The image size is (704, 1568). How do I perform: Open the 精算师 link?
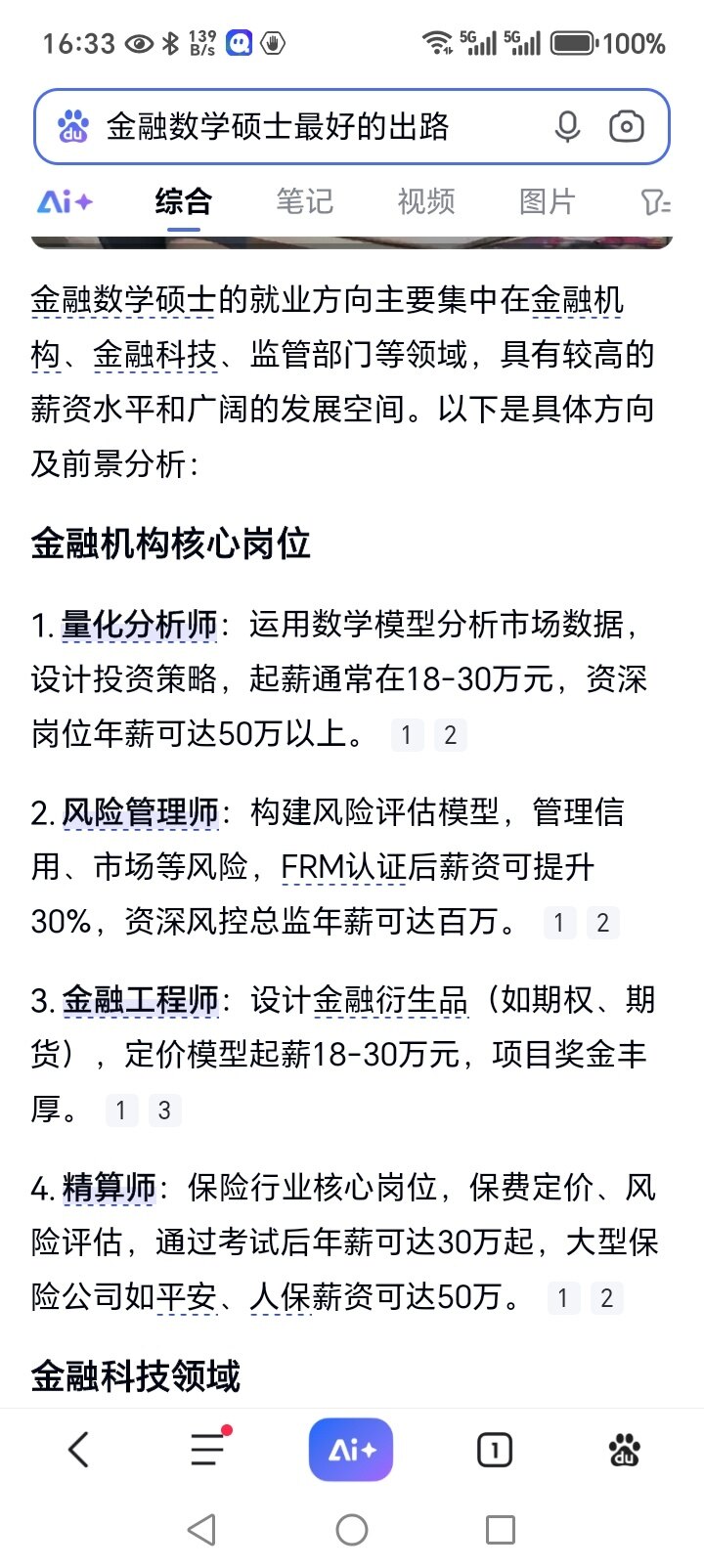pos(109,1188)
